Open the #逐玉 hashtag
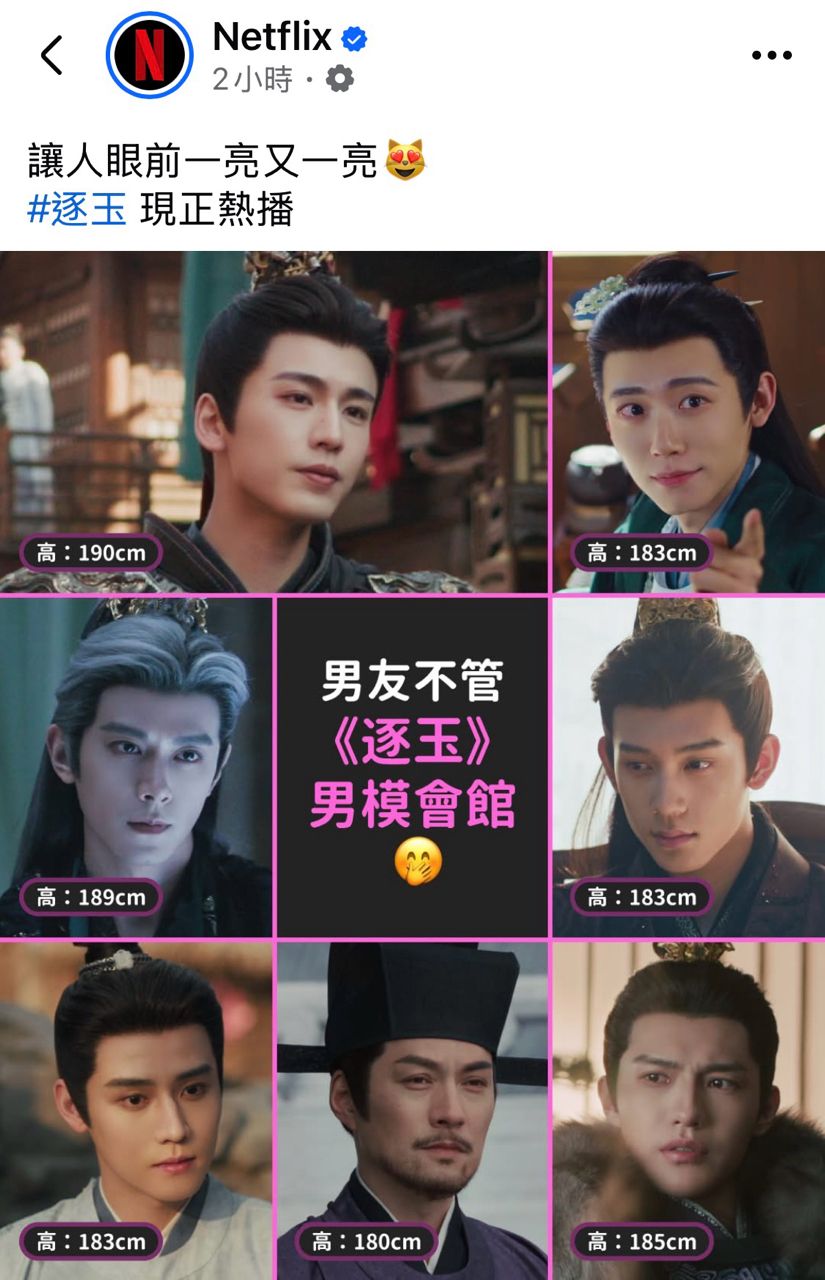This screenshot has width=825, height=1280. [77, 209]
